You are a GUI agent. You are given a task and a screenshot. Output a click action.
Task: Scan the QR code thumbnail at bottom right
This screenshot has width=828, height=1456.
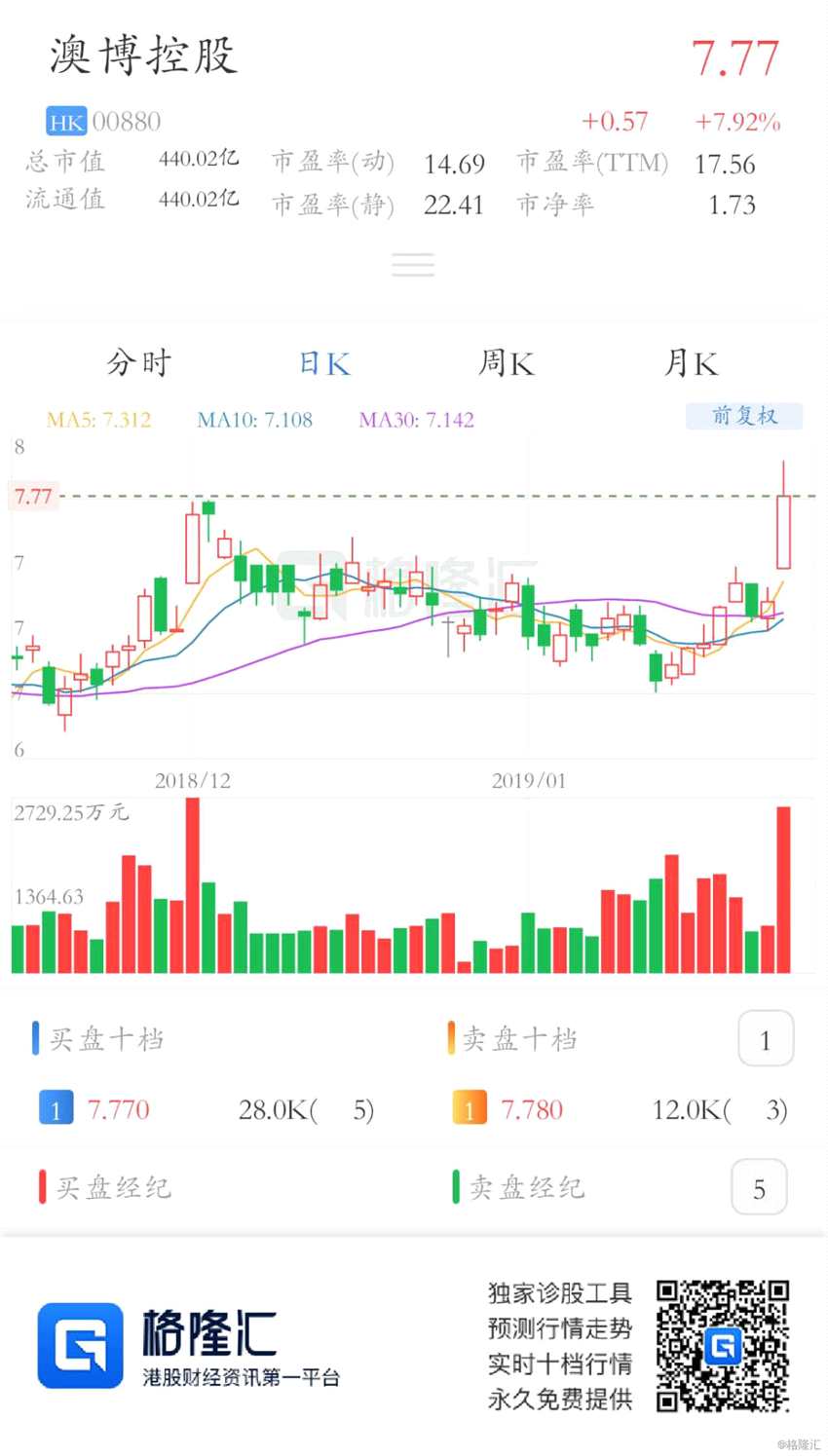click(x=722, y=1347)
